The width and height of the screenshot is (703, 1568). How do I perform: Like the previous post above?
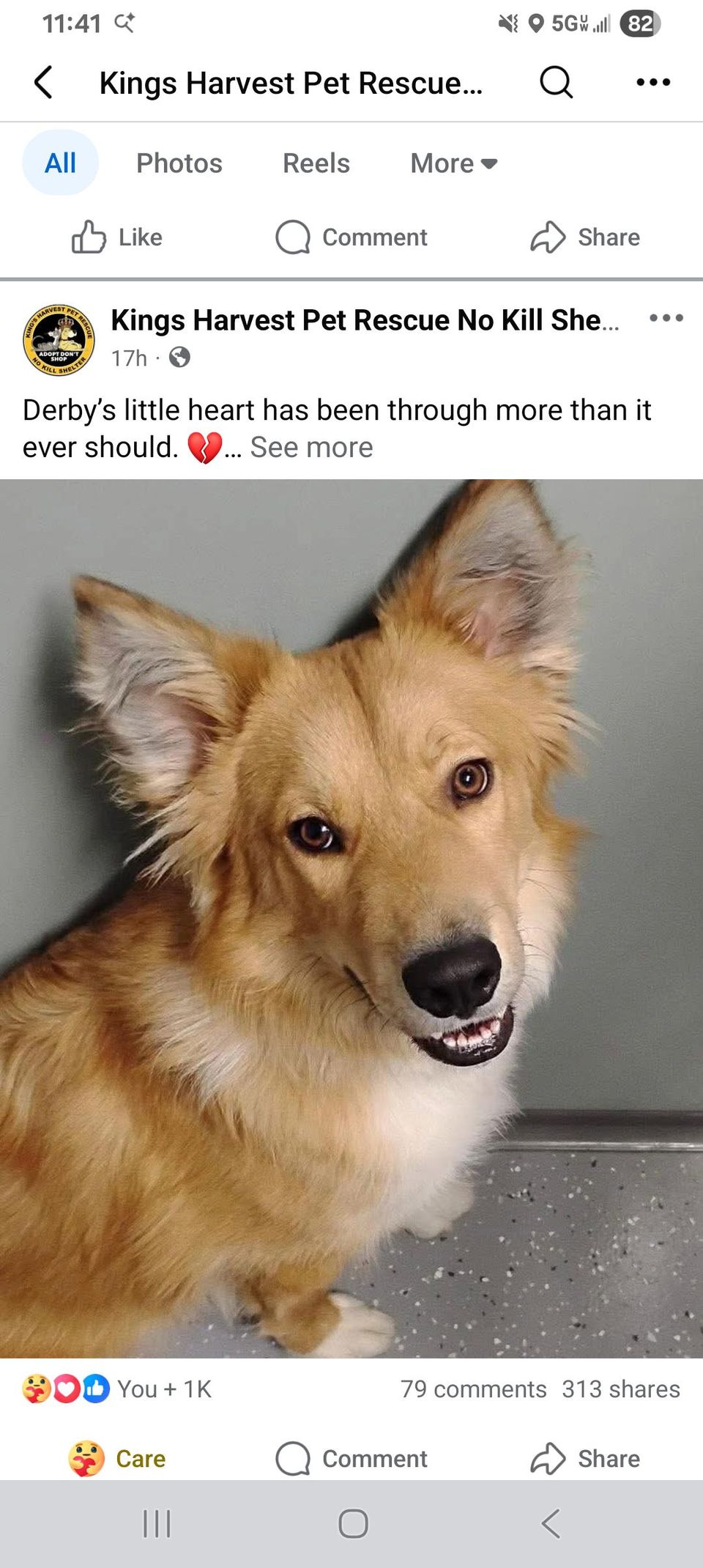click(x=117, y=237)
